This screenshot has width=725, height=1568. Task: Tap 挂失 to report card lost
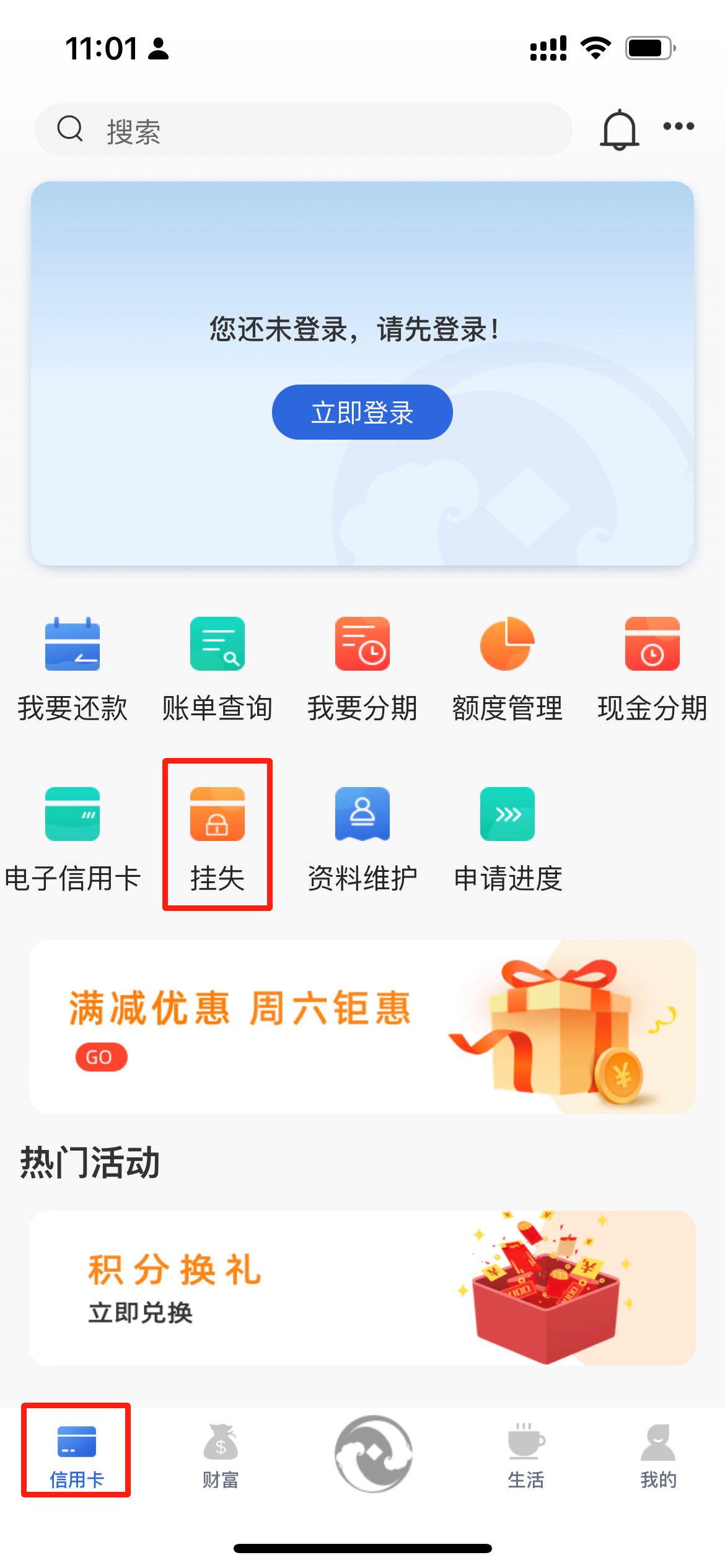tap(217, 840)
